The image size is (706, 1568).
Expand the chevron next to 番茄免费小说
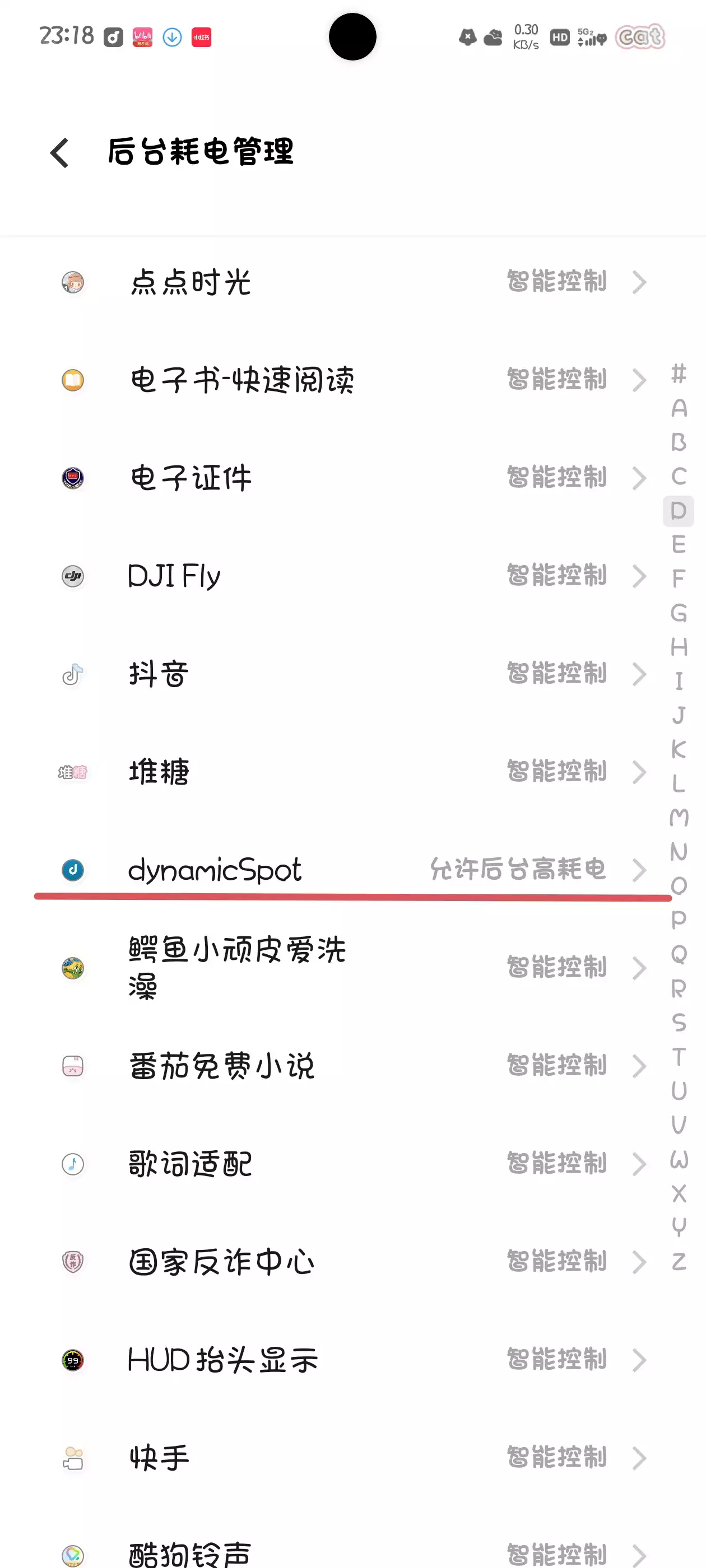(639, 1066)
